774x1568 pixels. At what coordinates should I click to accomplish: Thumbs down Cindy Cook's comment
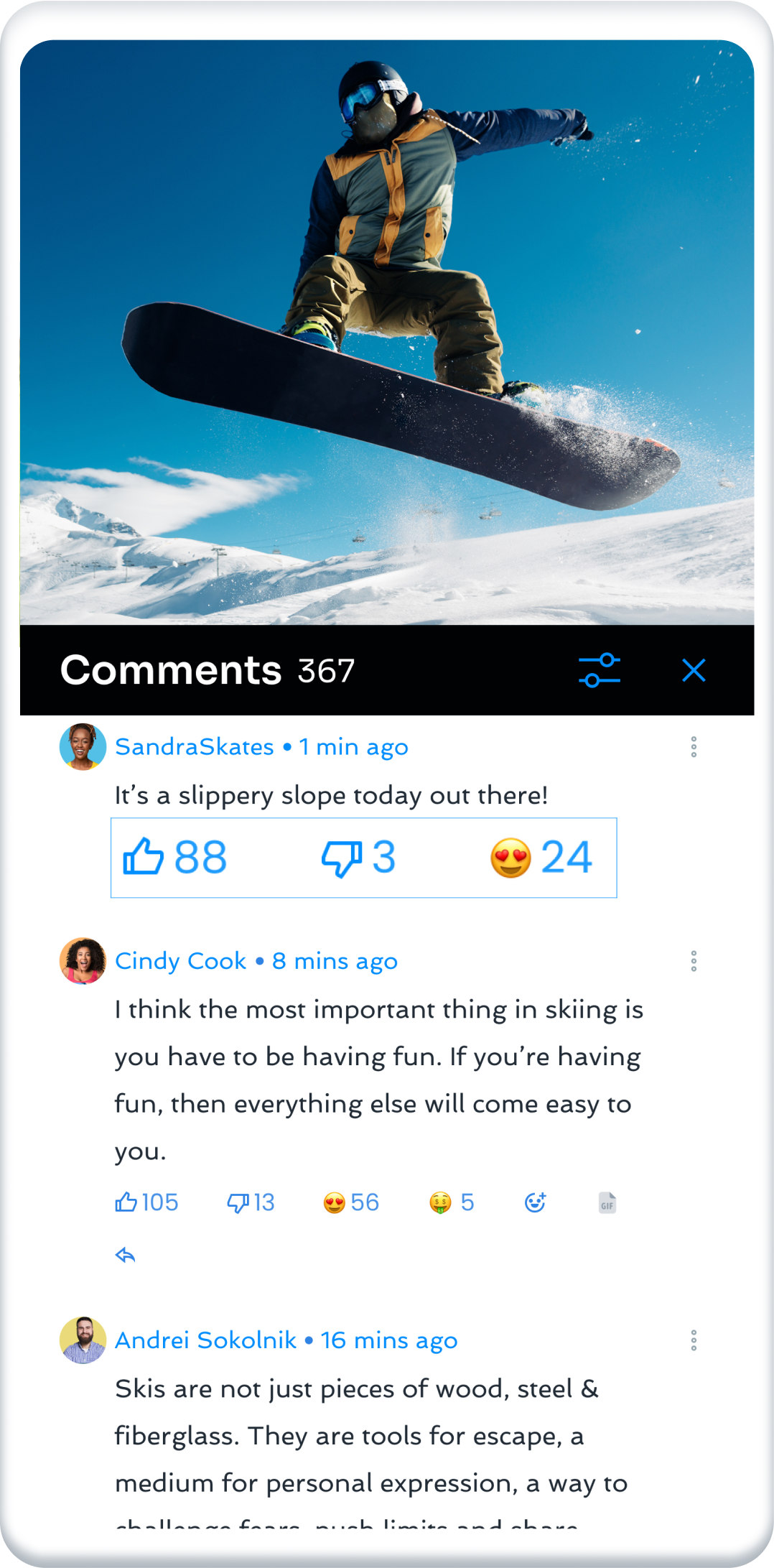[238, 1202]
